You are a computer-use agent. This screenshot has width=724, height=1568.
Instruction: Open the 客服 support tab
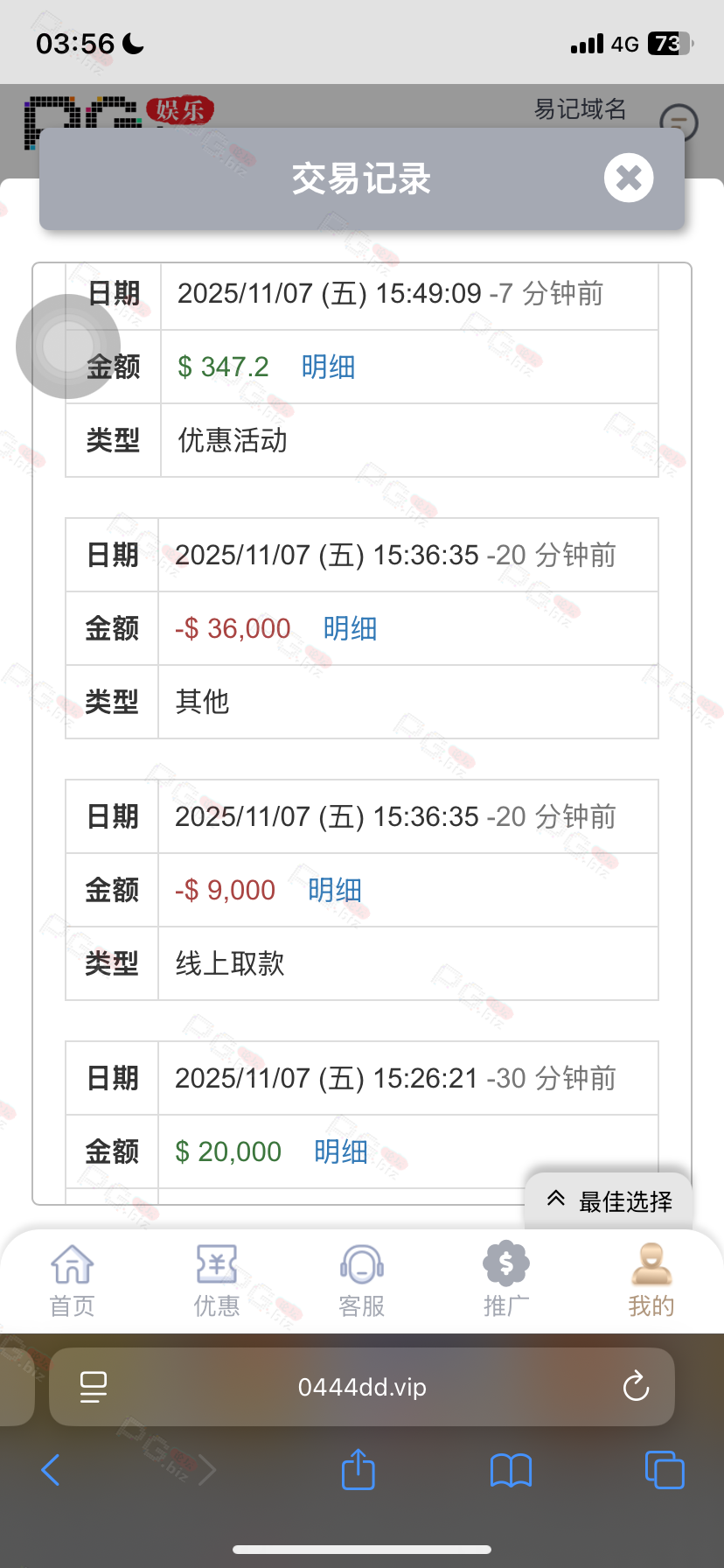click(362, 1281)
